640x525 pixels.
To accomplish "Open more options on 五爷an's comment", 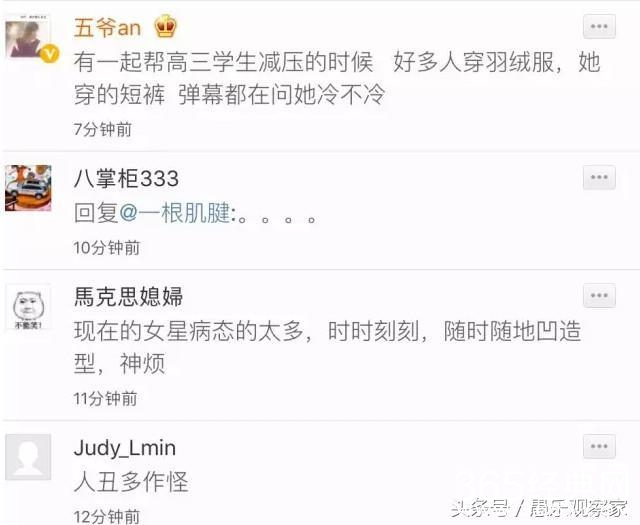I will (599, 28).
